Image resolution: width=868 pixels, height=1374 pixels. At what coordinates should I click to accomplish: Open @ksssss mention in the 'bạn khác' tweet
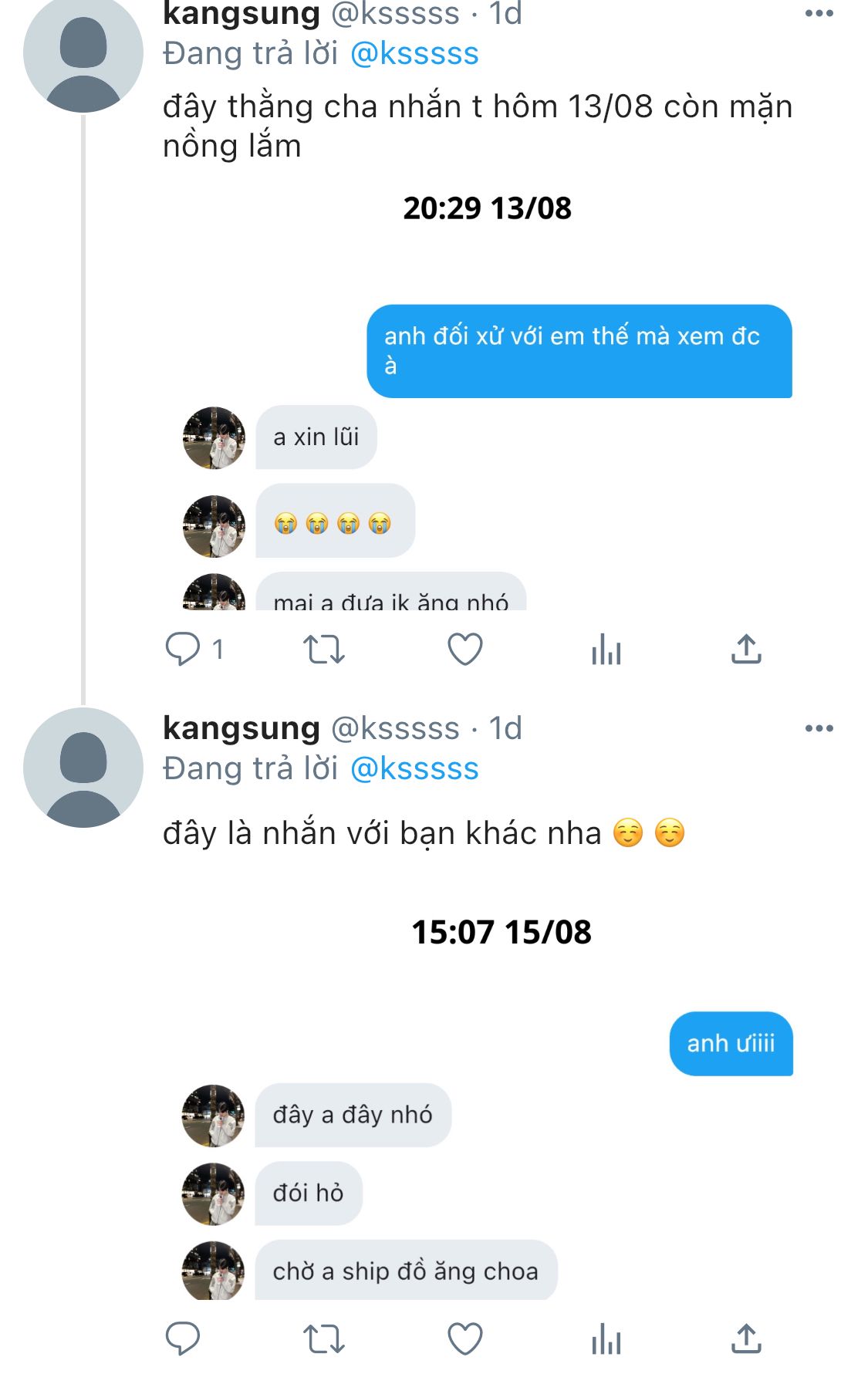tap(414, 768)
